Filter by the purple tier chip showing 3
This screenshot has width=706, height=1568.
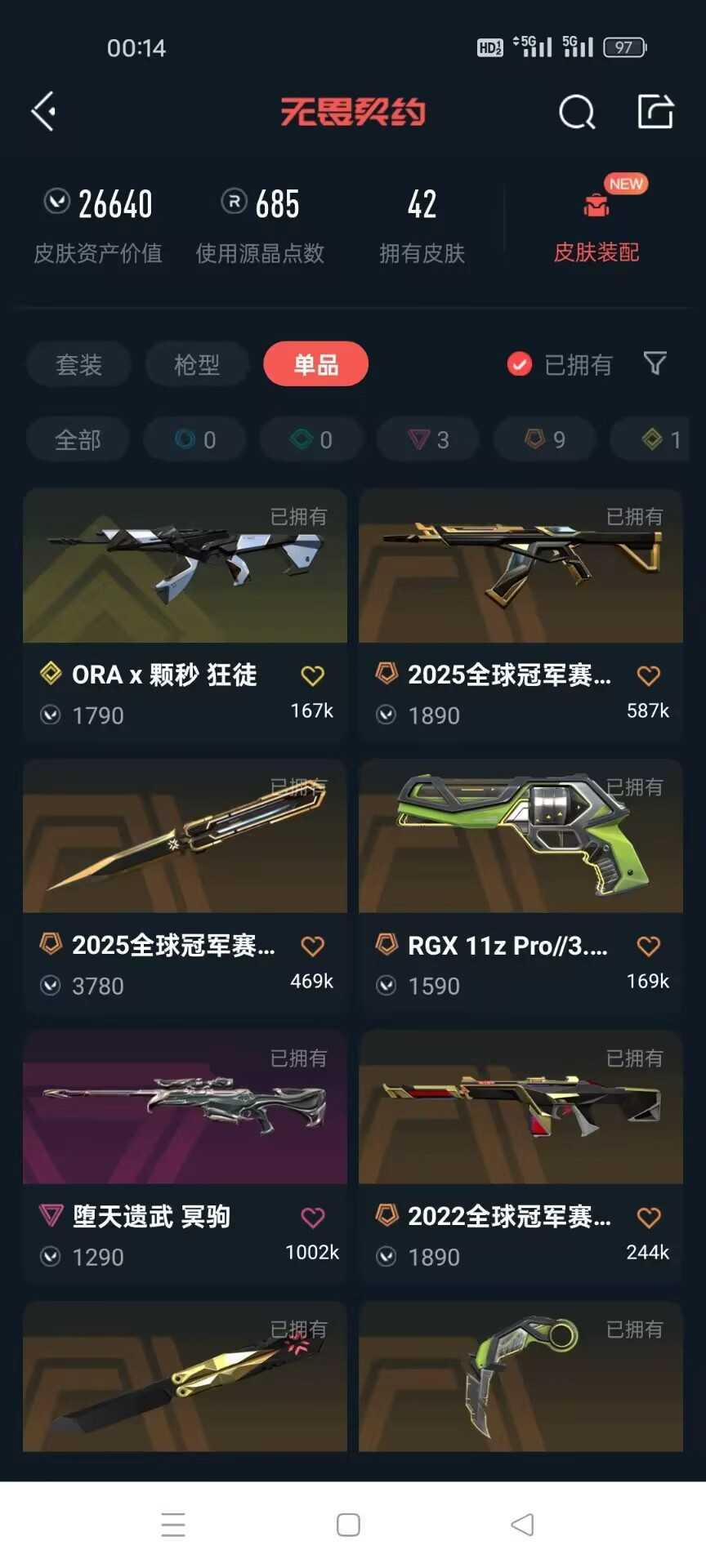point(428,440)
